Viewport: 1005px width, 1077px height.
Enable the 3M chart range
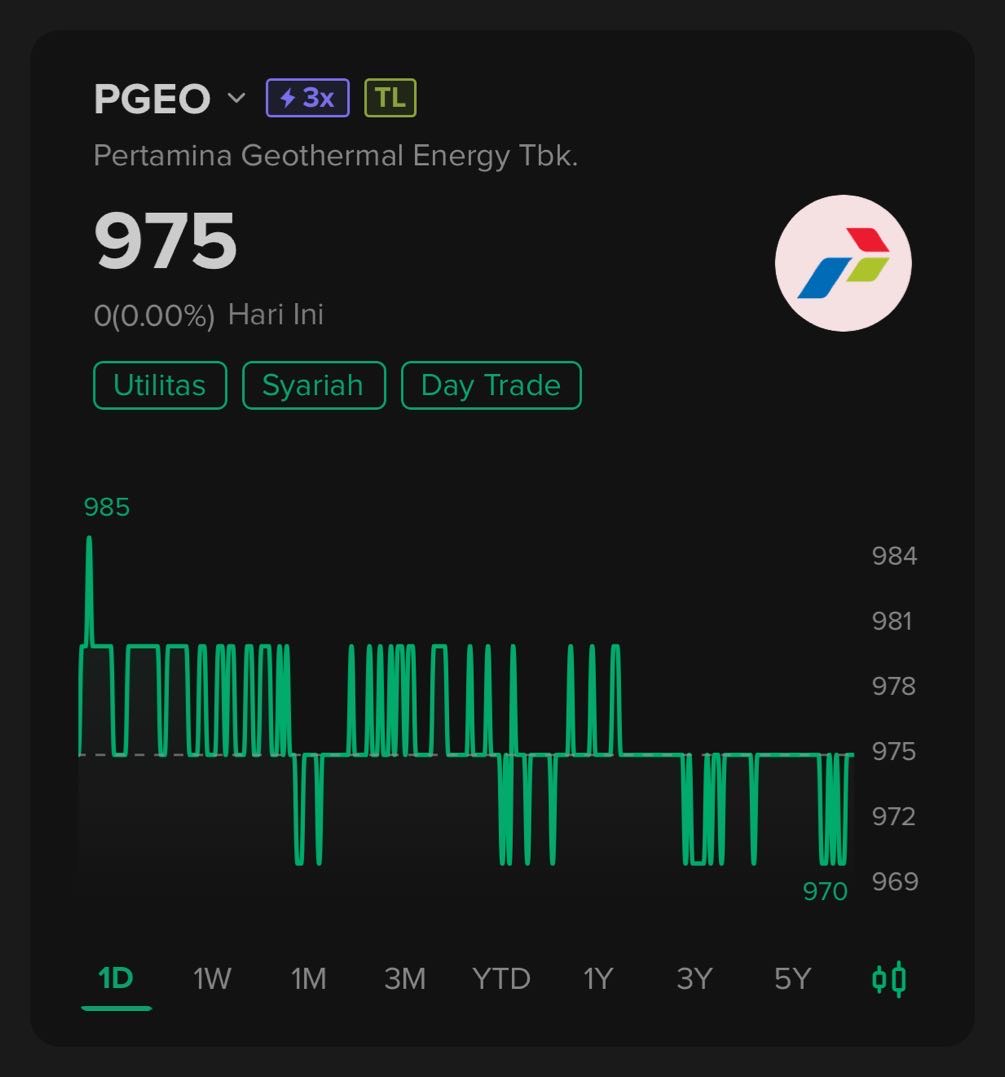pyautogui.click(x=404, y=978)
